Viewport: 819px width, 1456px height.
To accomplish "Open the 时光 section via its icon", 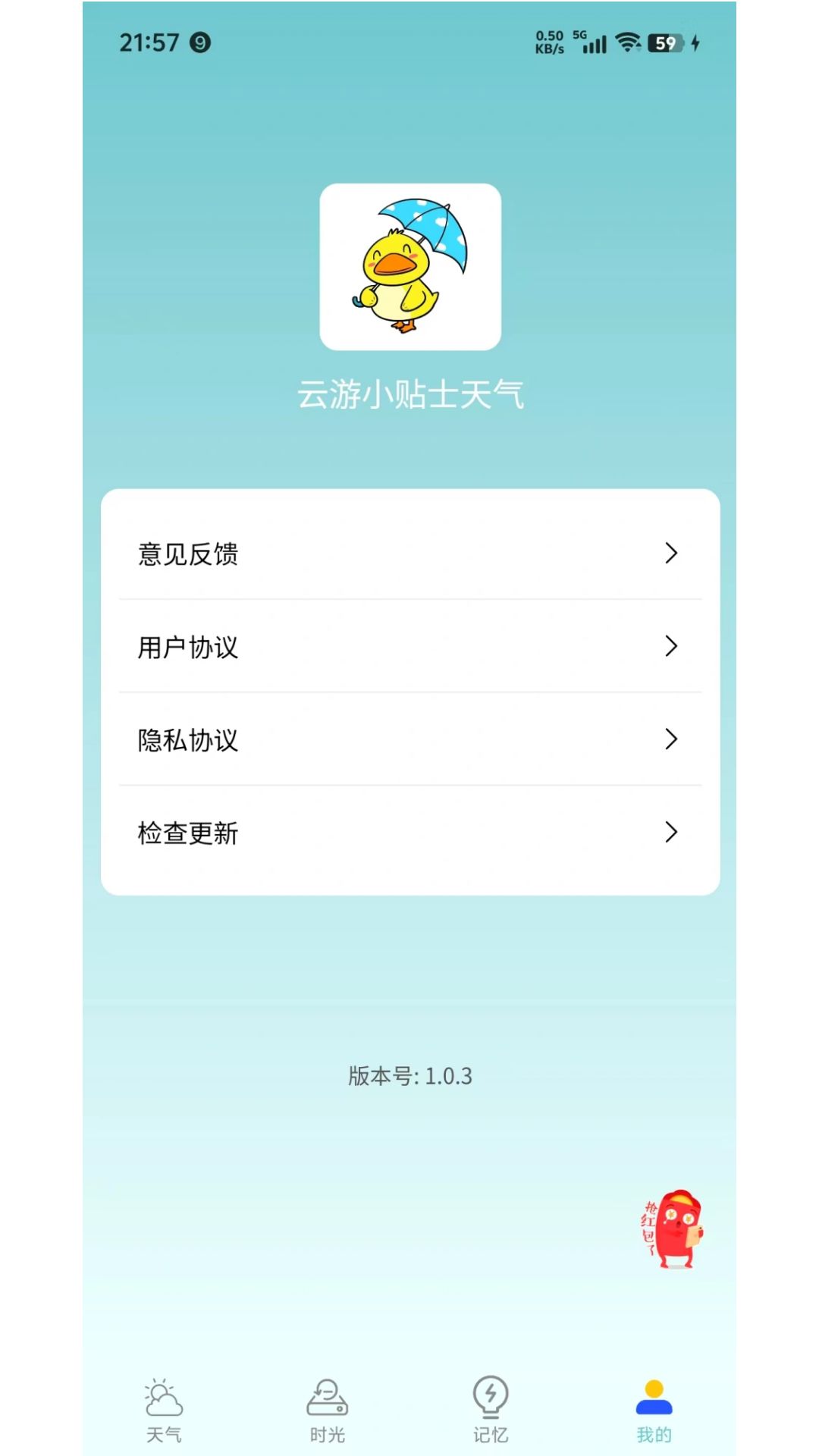I will pos(328,1399).
